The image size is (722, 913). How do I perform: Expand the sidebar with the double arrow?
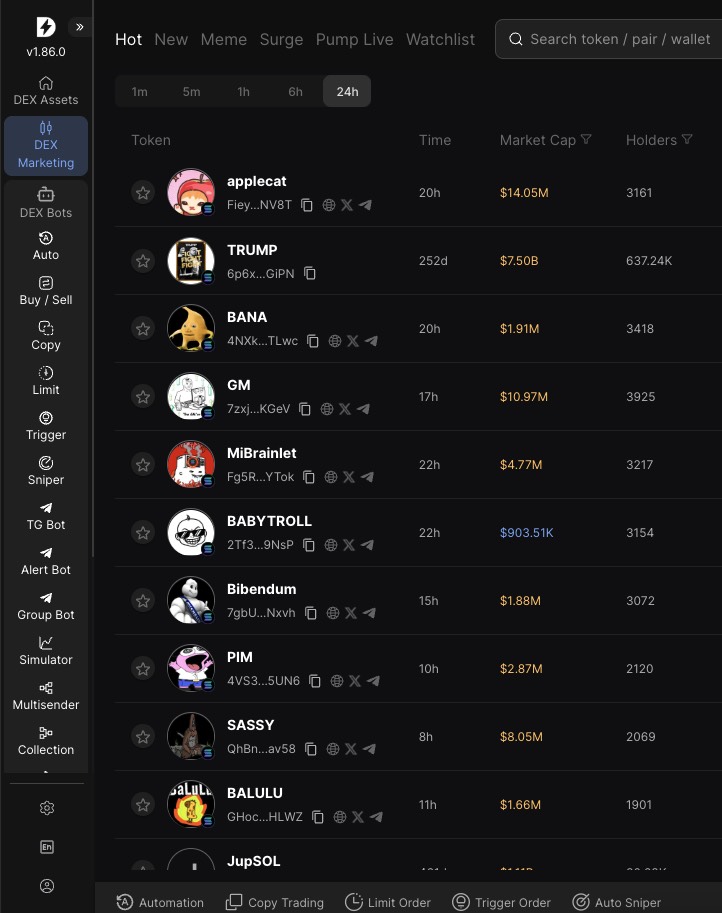79,27
